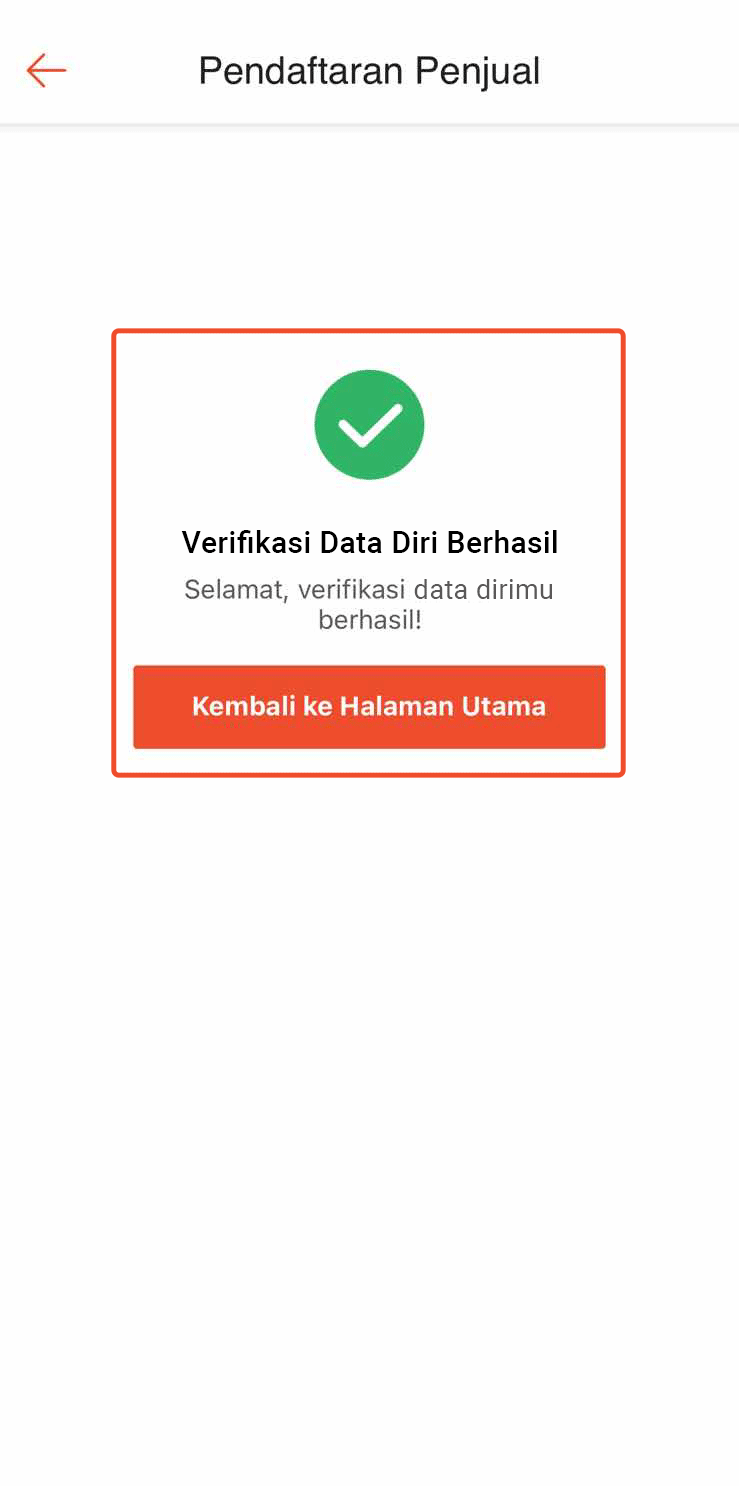The width and height of the screenshot is (739, 1486).
Task: Click the congratulatory subtitle text
Action: [369, 603]
